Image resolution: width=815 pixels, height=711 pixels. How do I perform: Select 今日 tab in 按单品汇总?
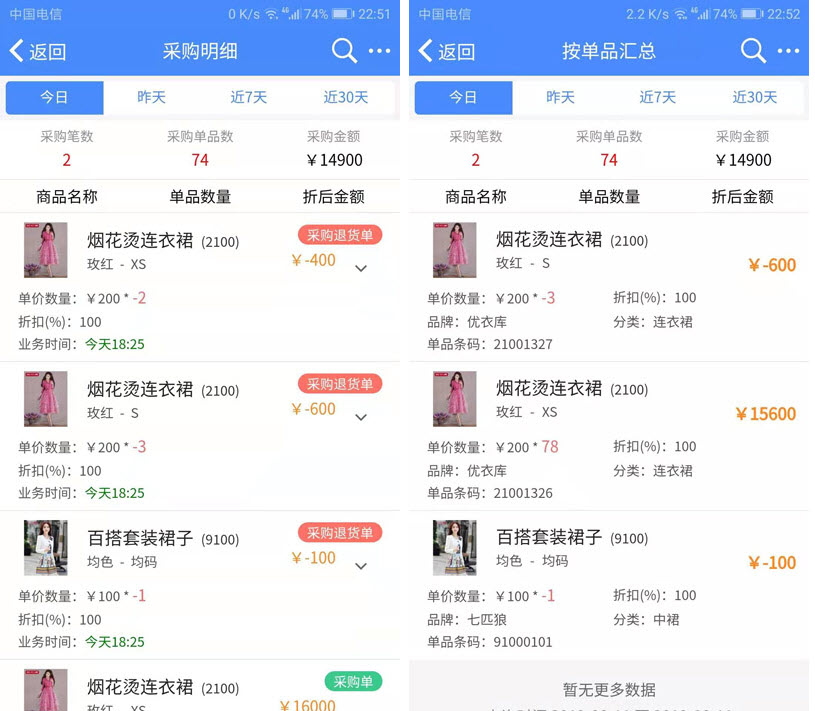click(463, 98)
